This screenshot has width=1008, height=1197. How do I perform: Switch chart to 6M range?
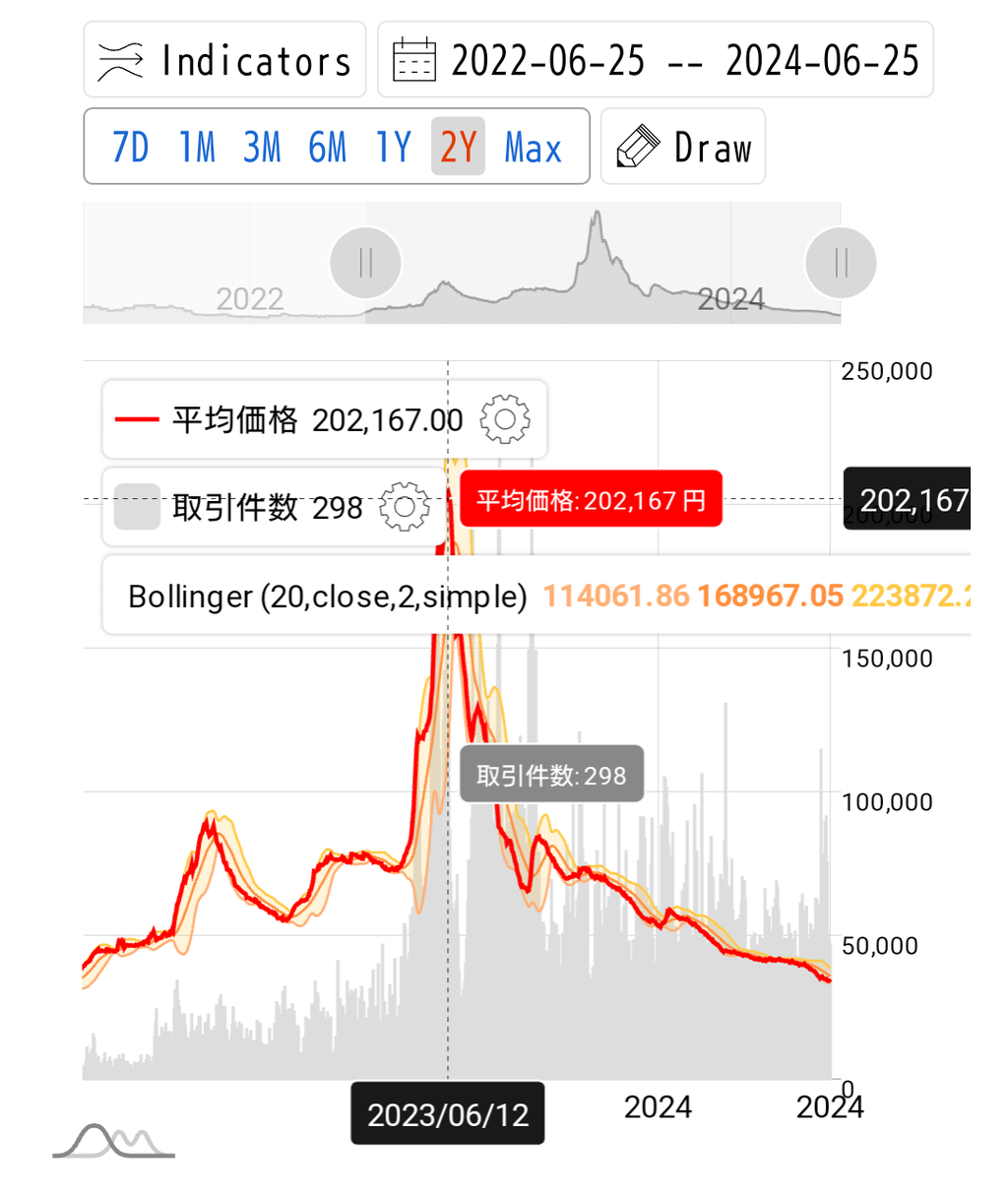click(x=327, y=148)
